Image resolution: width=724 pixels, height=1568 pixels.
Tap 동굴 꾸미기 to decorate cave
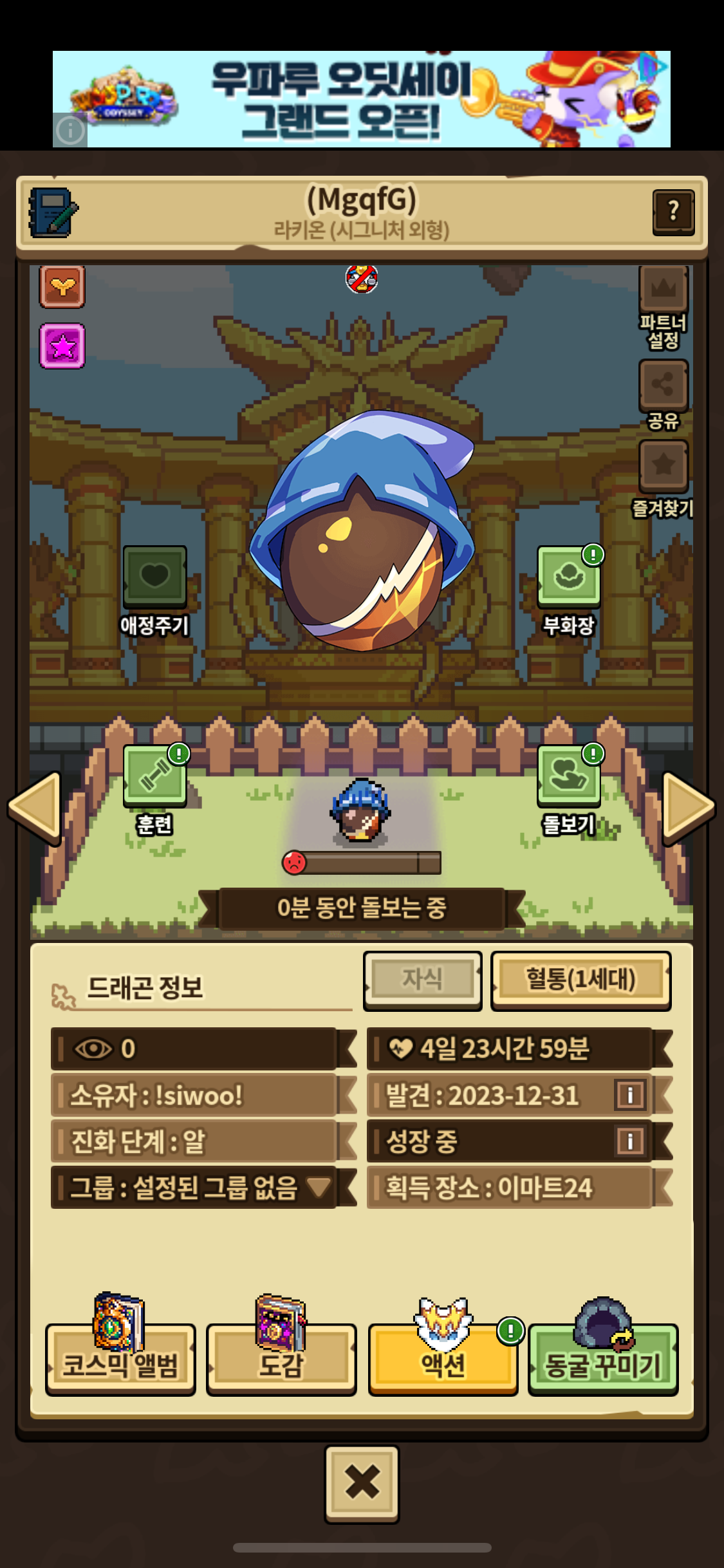(603, 1358)
